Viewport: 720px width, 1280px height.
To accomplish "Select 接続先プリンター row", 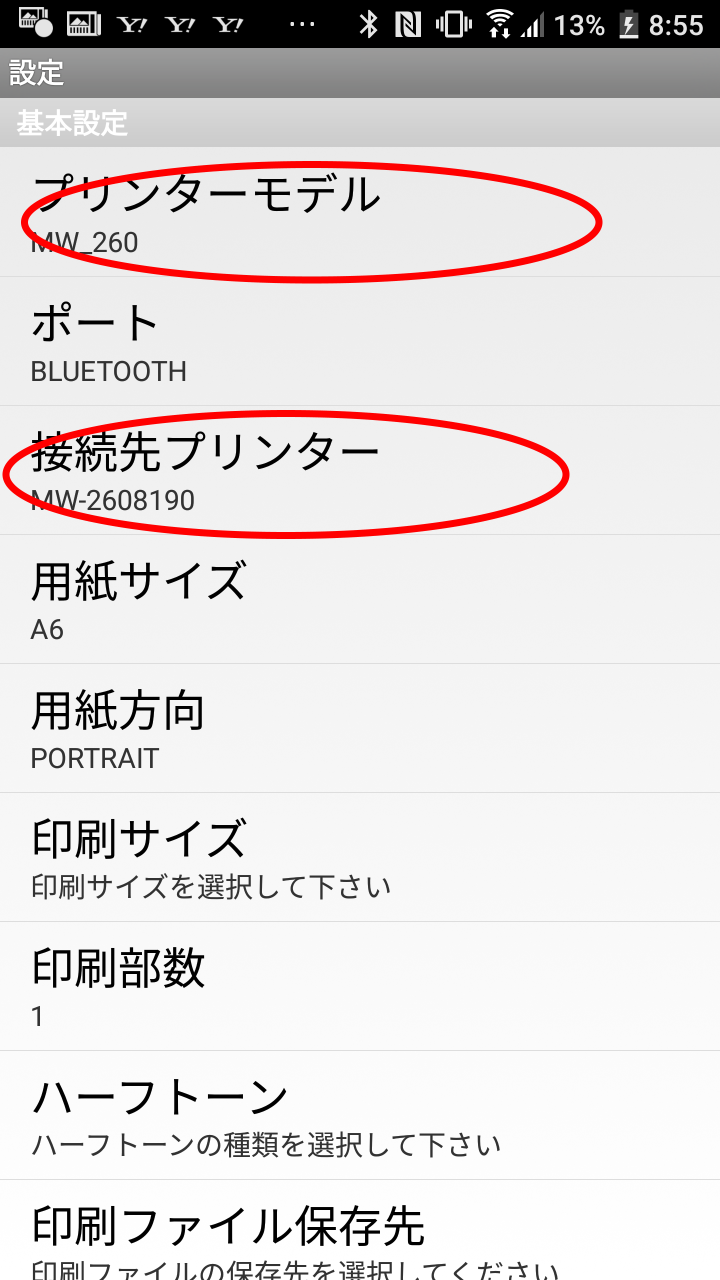I will click(x=360, y=470).
